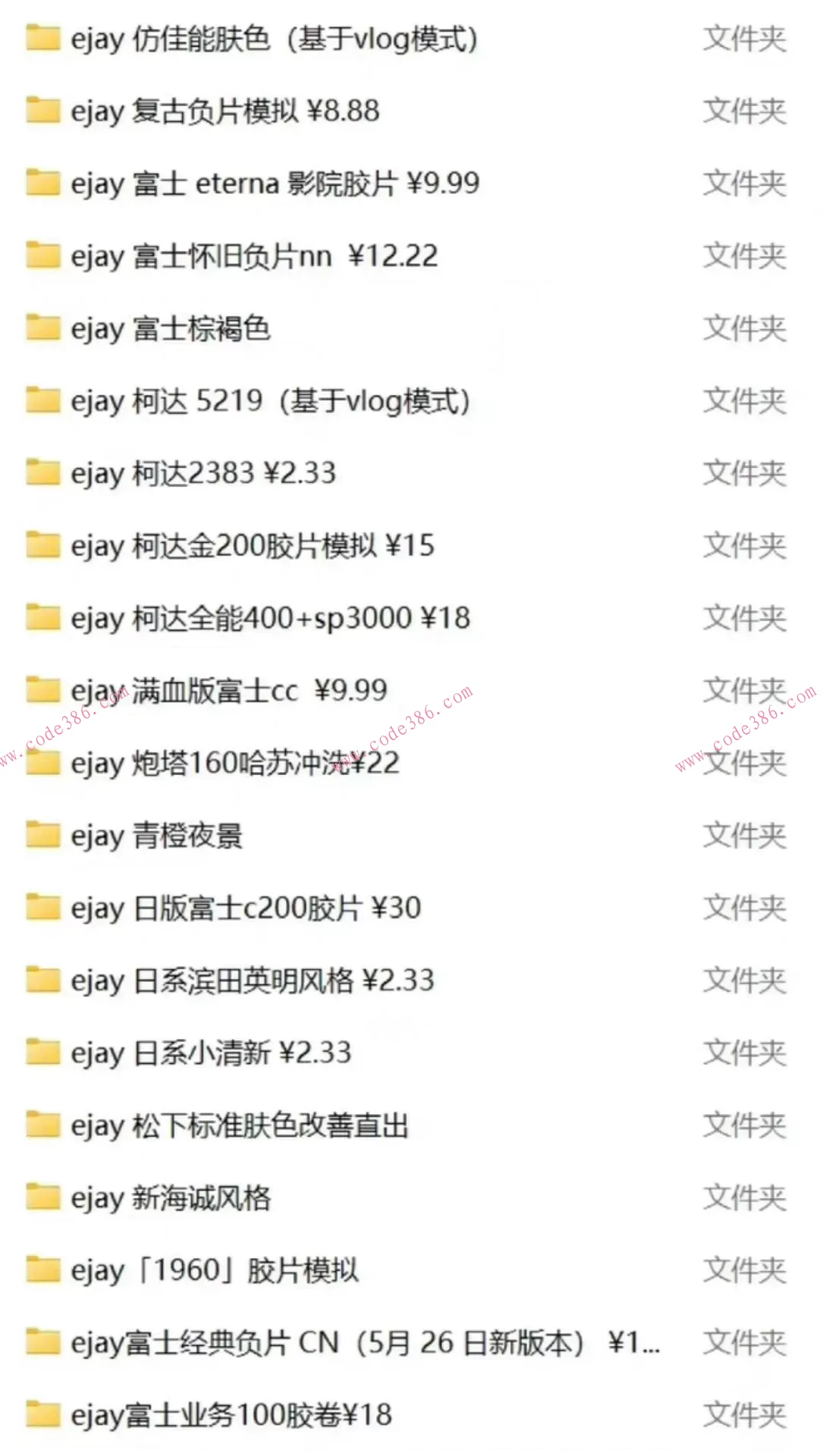Click the folder icon beside ejay 仿佳能肤色
The image size is (833, 1456).
pos(43,39)
